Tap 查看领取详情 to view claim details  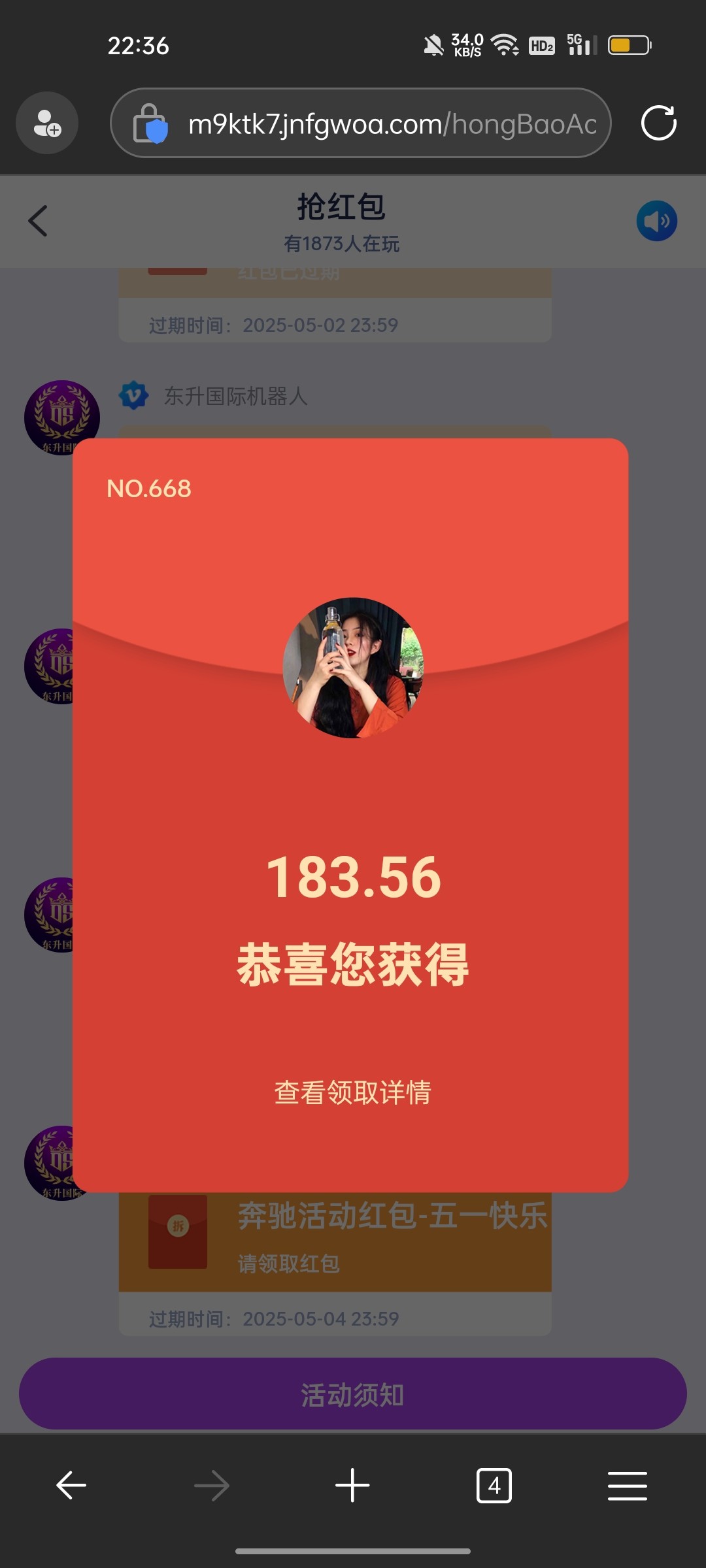click(x=352, y=1092)
